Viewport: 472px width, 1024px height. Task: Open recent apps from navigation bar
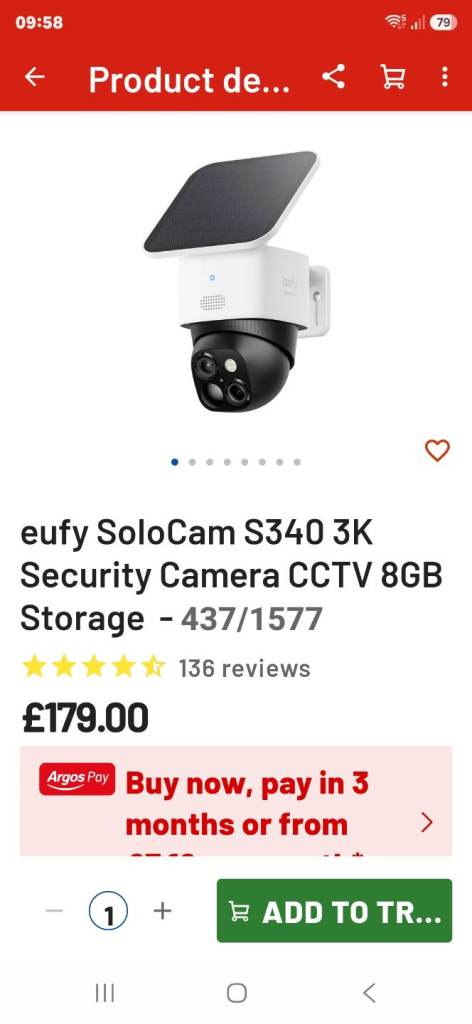[104, 993]
